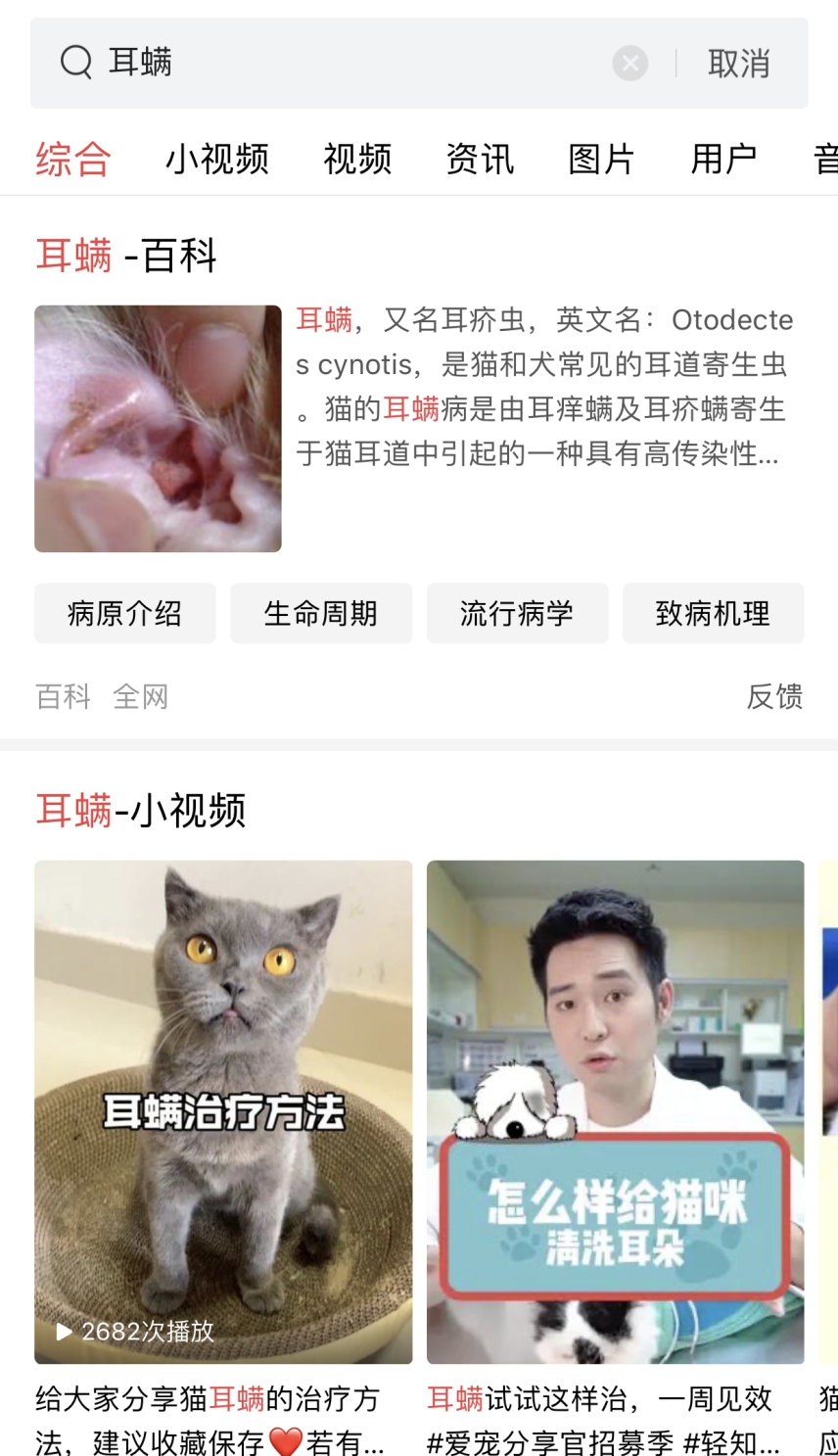Open the cat ear-cleaning video thumbnail
Image resolution: width=838 pixels, height=1456 pixels.
pyautogui.click(x=615, y=1111)
